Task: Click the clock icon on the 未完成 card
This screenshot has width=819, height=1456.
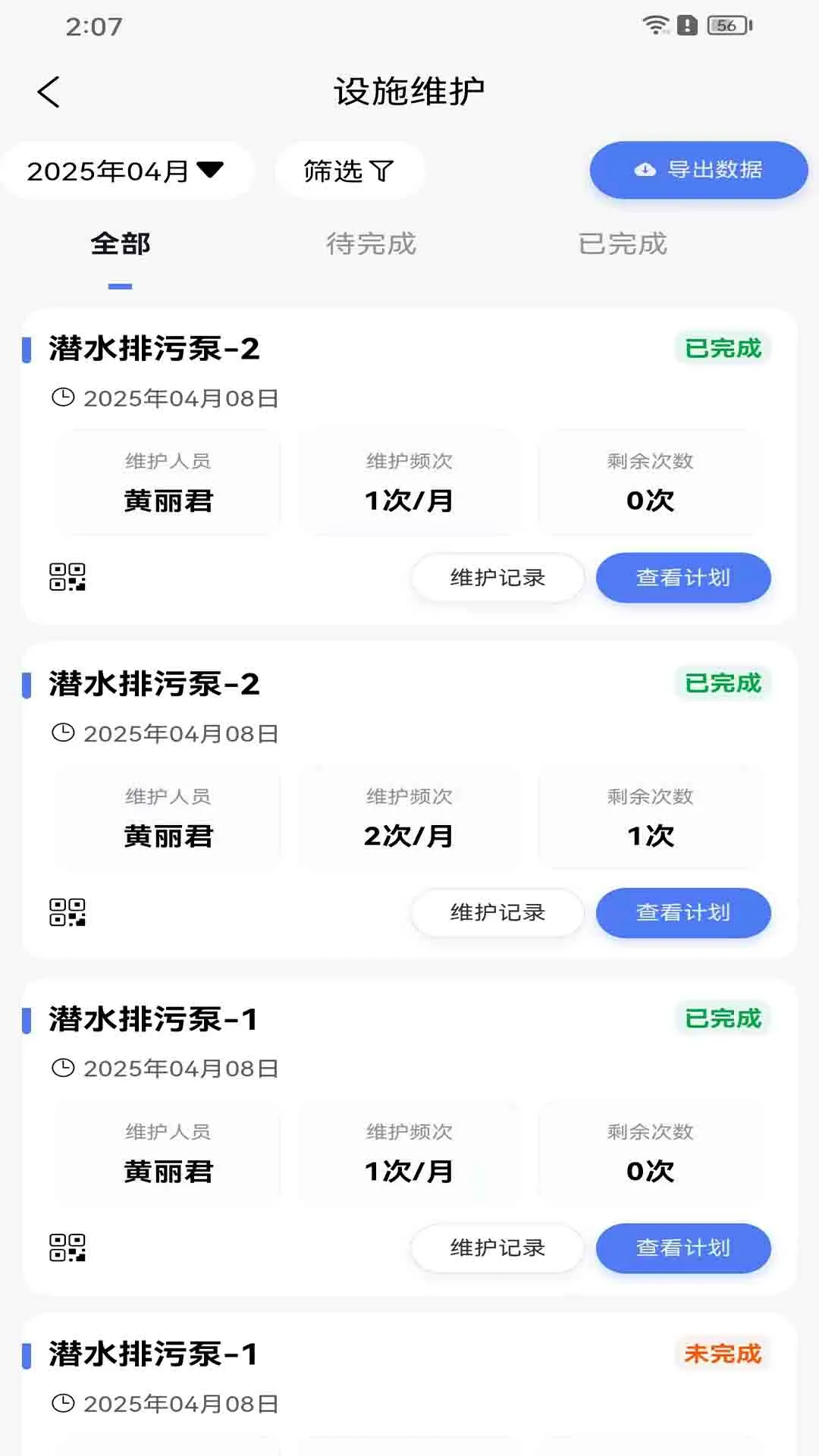Action: click(62, 1403)
